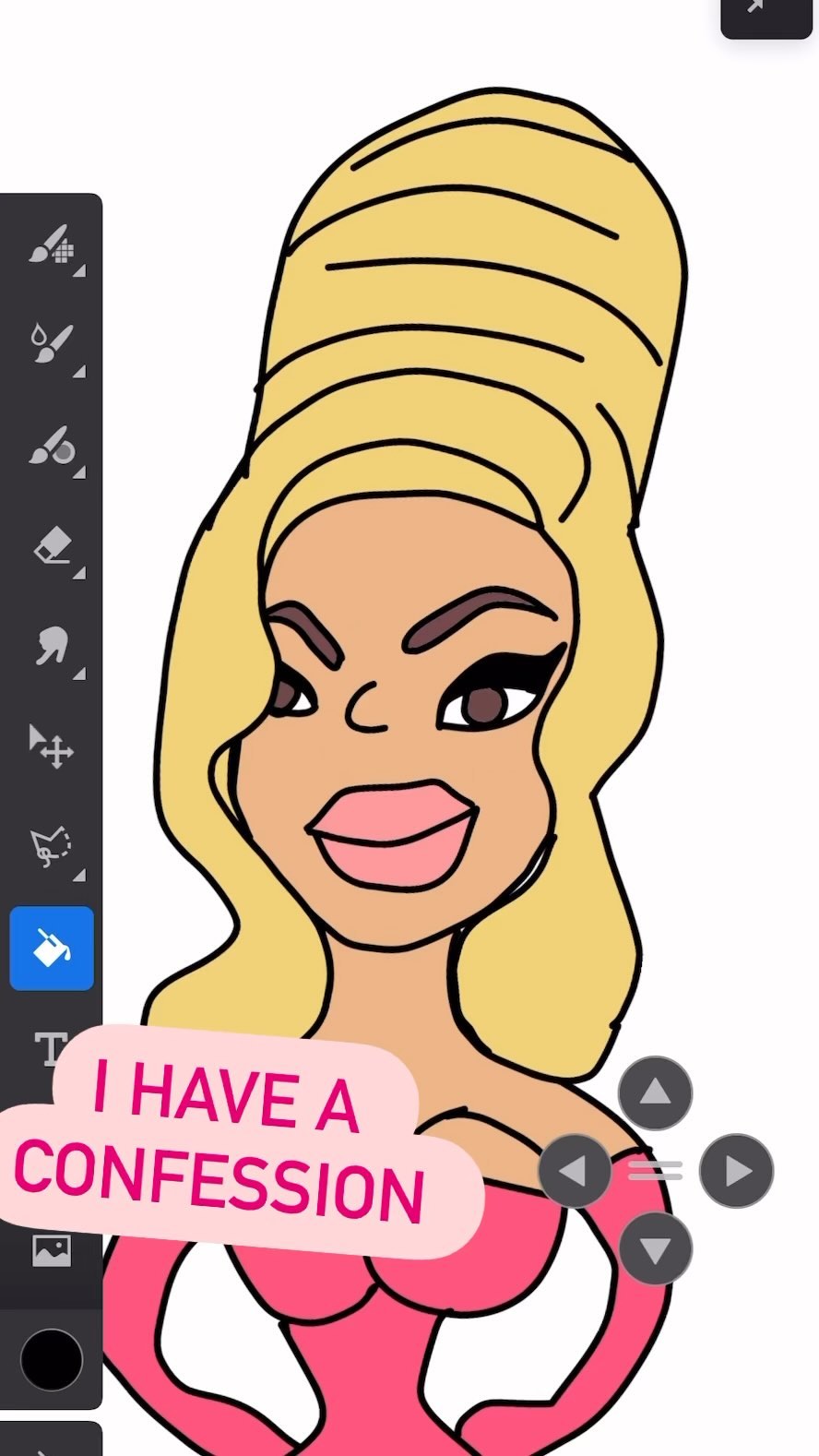Select the pixel brush tool
Screen dimensions: 819x1456
52,246
